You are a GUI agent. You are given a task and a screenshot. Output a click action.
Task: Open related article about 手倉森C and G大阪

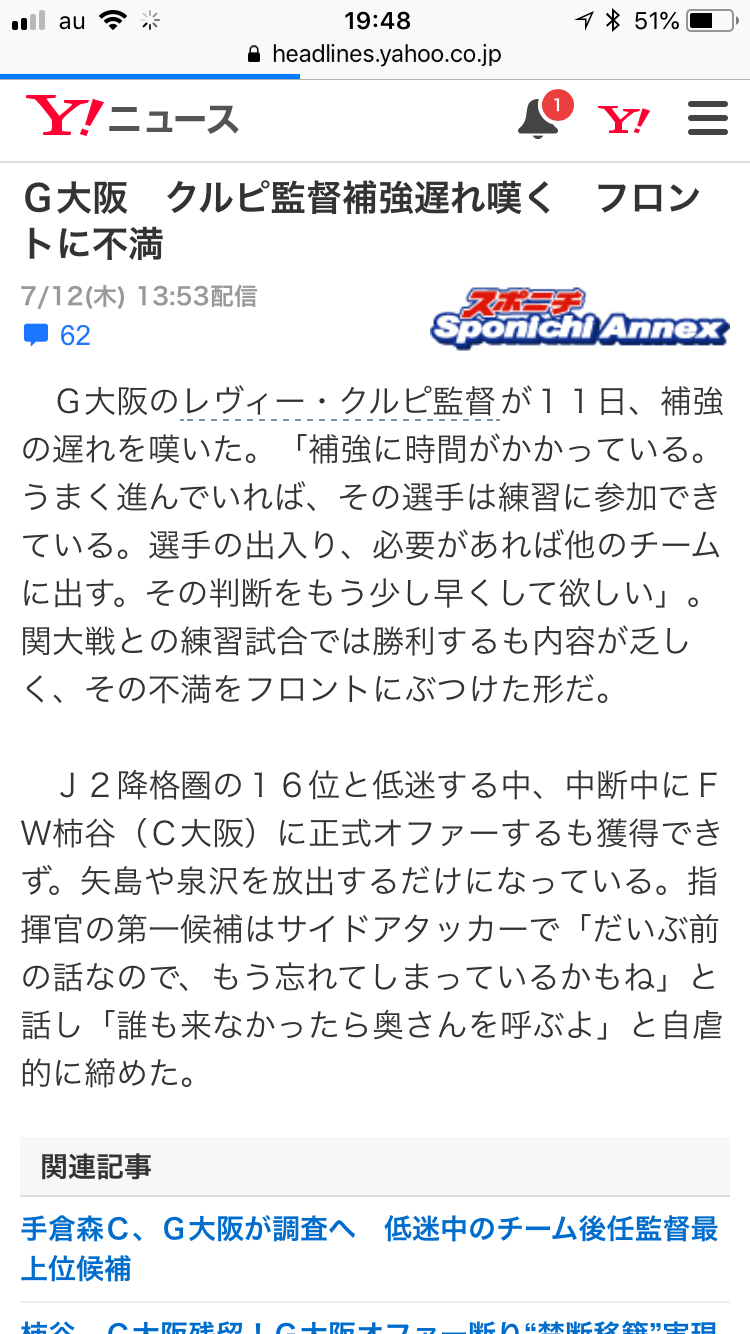[x=369, y=1248]
